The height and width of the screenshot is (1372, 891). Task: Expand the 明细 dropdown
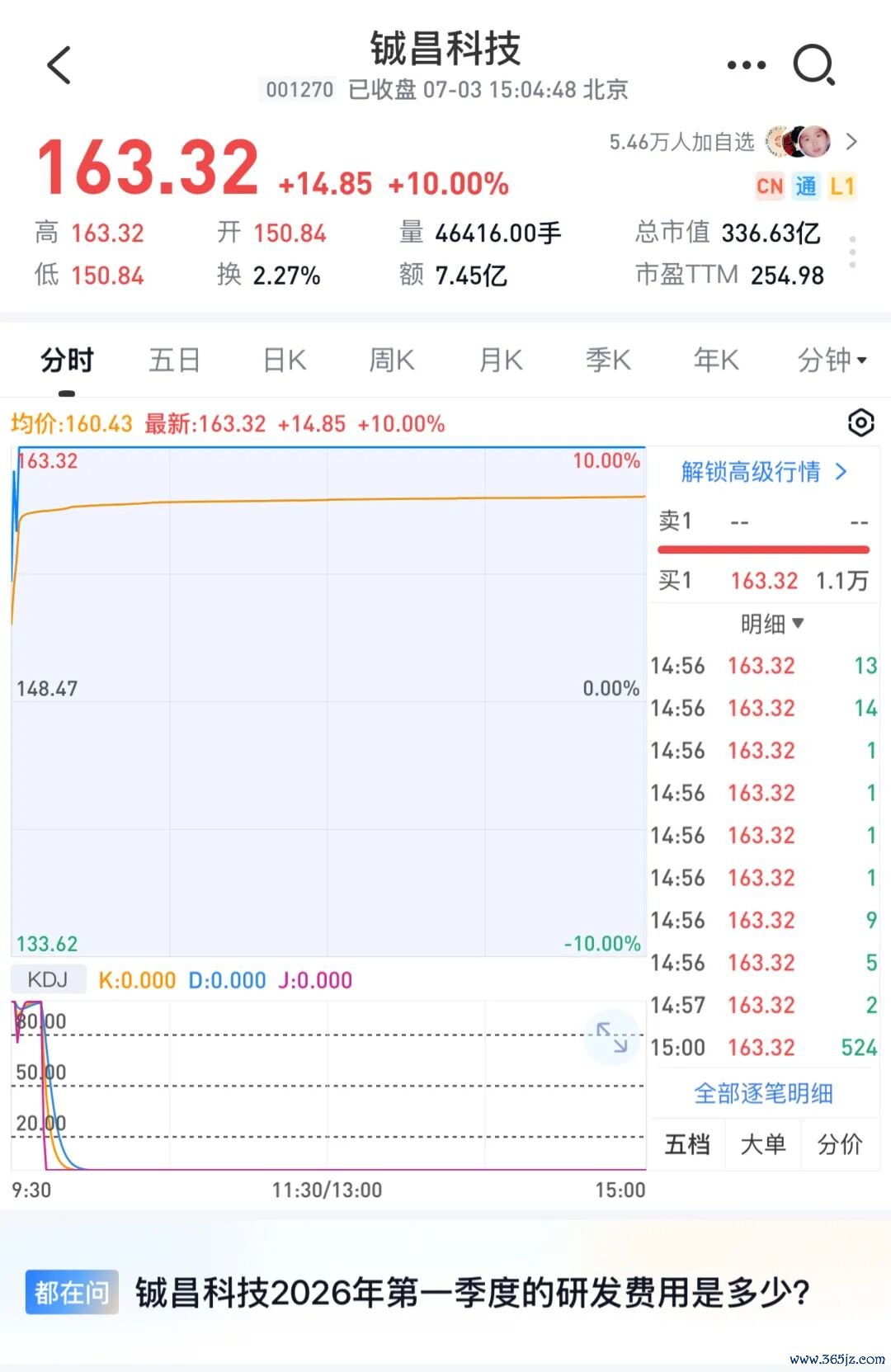pos(771,624)
